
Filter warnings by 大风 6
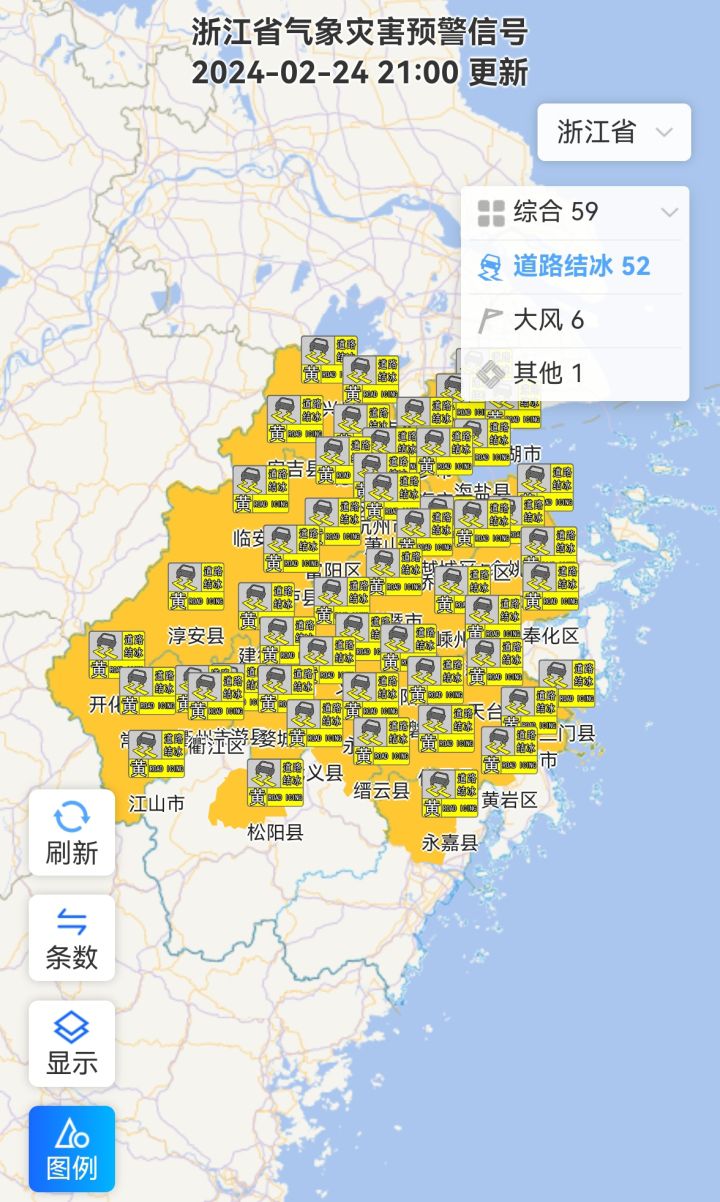pos(575,320)
